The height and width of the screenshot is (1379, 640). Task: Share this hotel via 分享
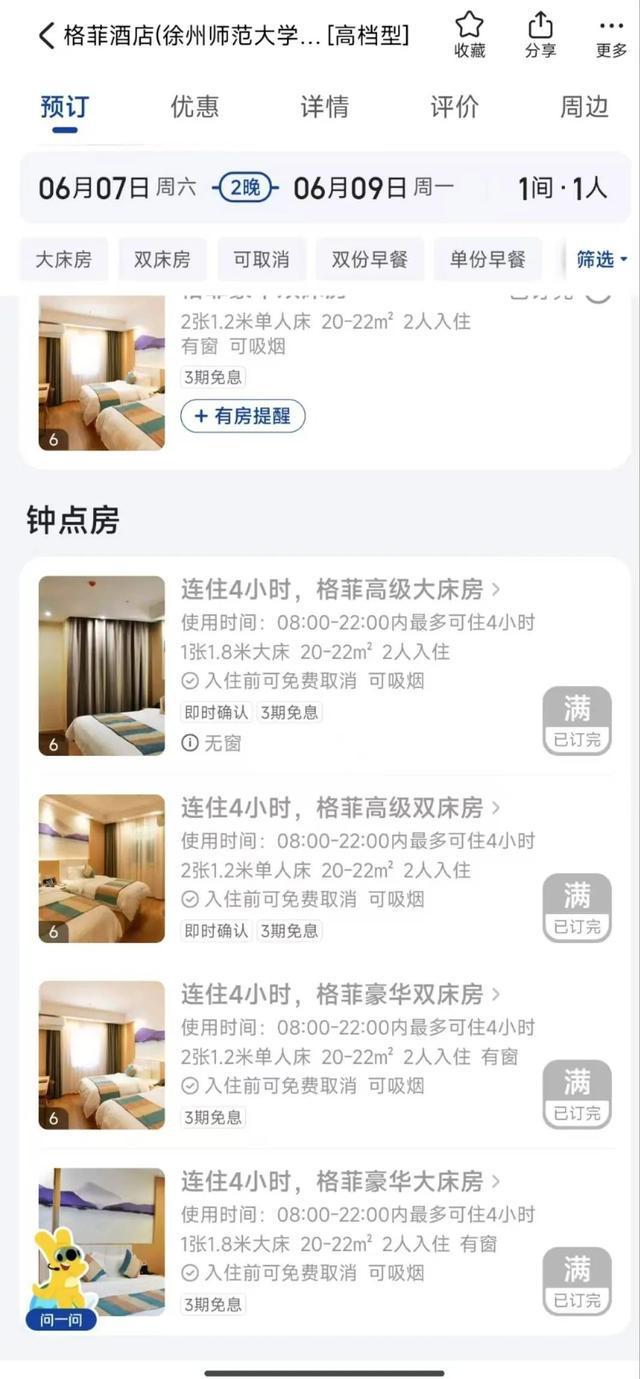point(540,35)
